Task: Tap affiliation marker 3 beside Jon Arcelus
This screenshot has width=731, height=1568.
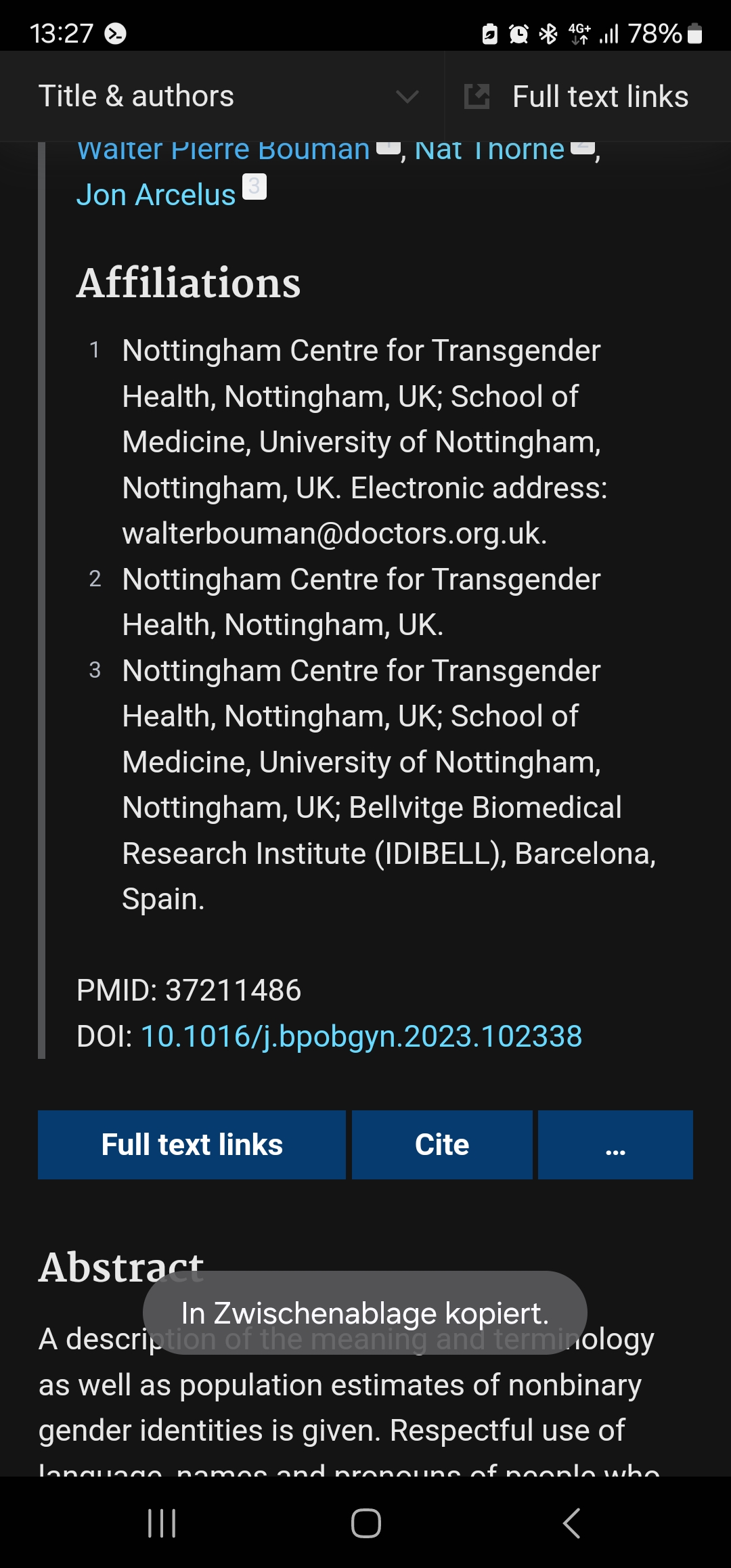Action: 254,186
